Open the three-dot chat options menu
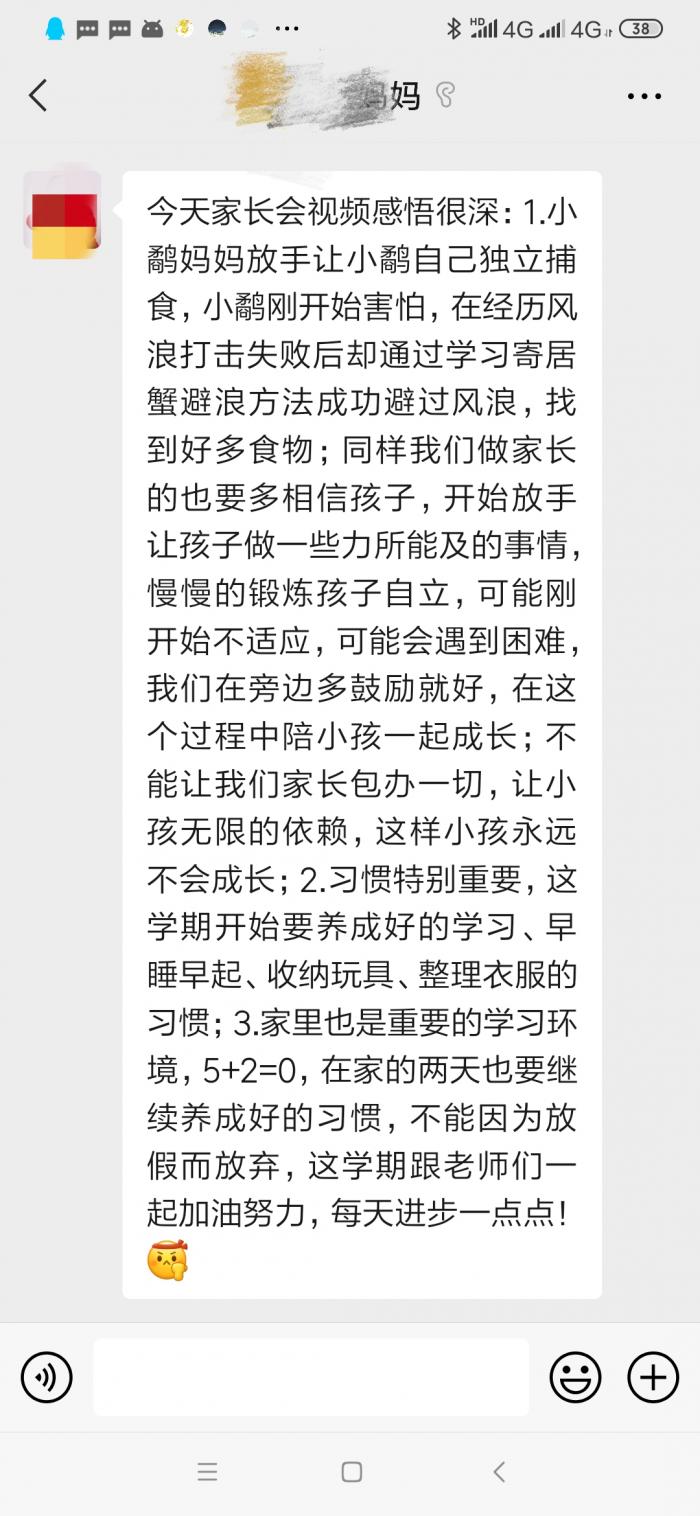The height and width of the screenshot is (1516, 700). point(644,96)
